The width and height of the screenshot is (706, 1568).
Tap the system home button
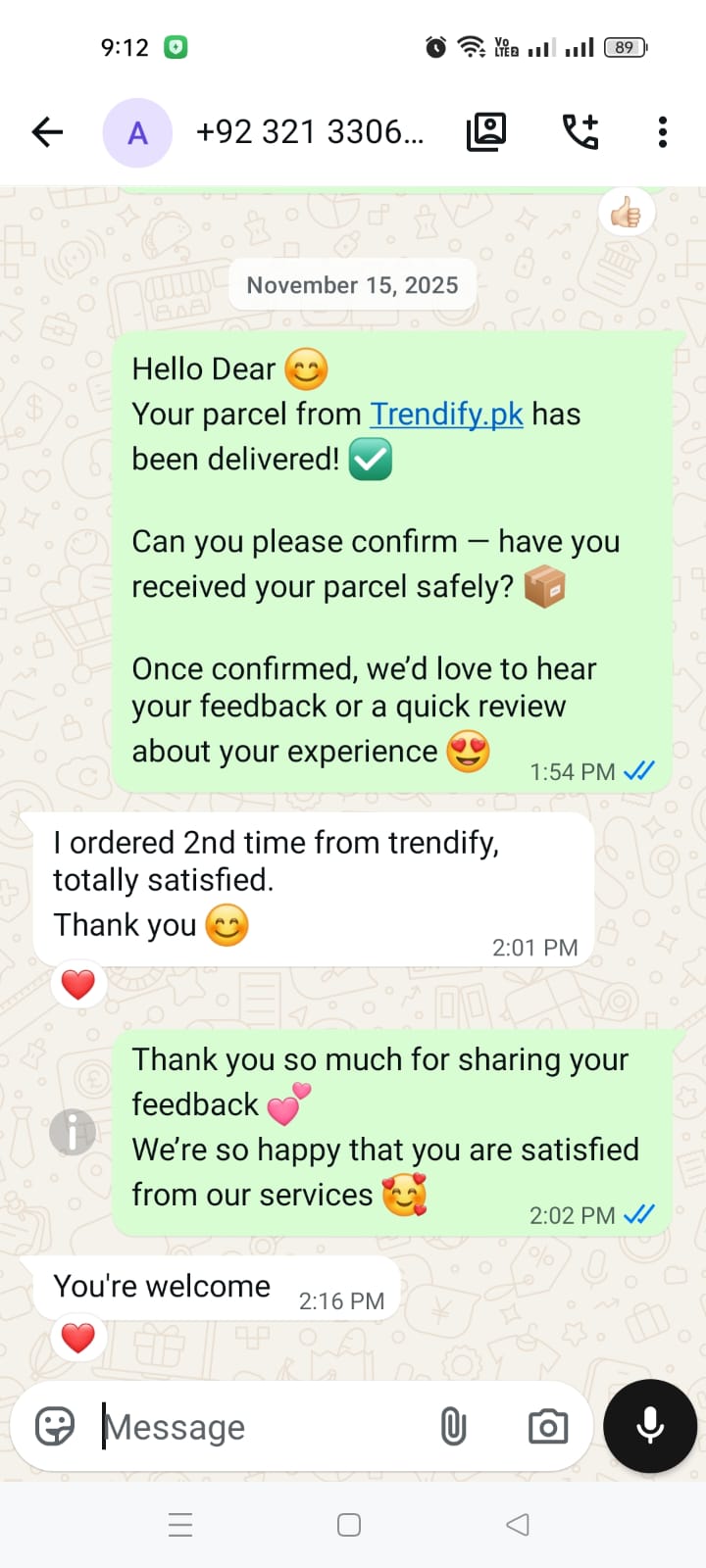349,1525
